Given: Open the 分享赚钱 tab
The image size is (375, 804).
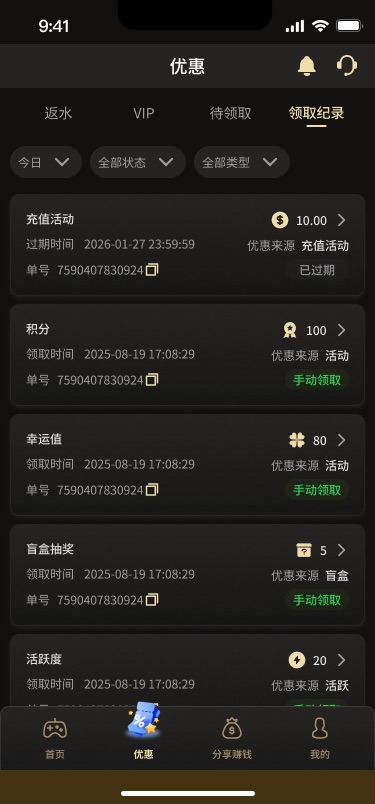Looking at the screenshot, I should click(232, 738).
